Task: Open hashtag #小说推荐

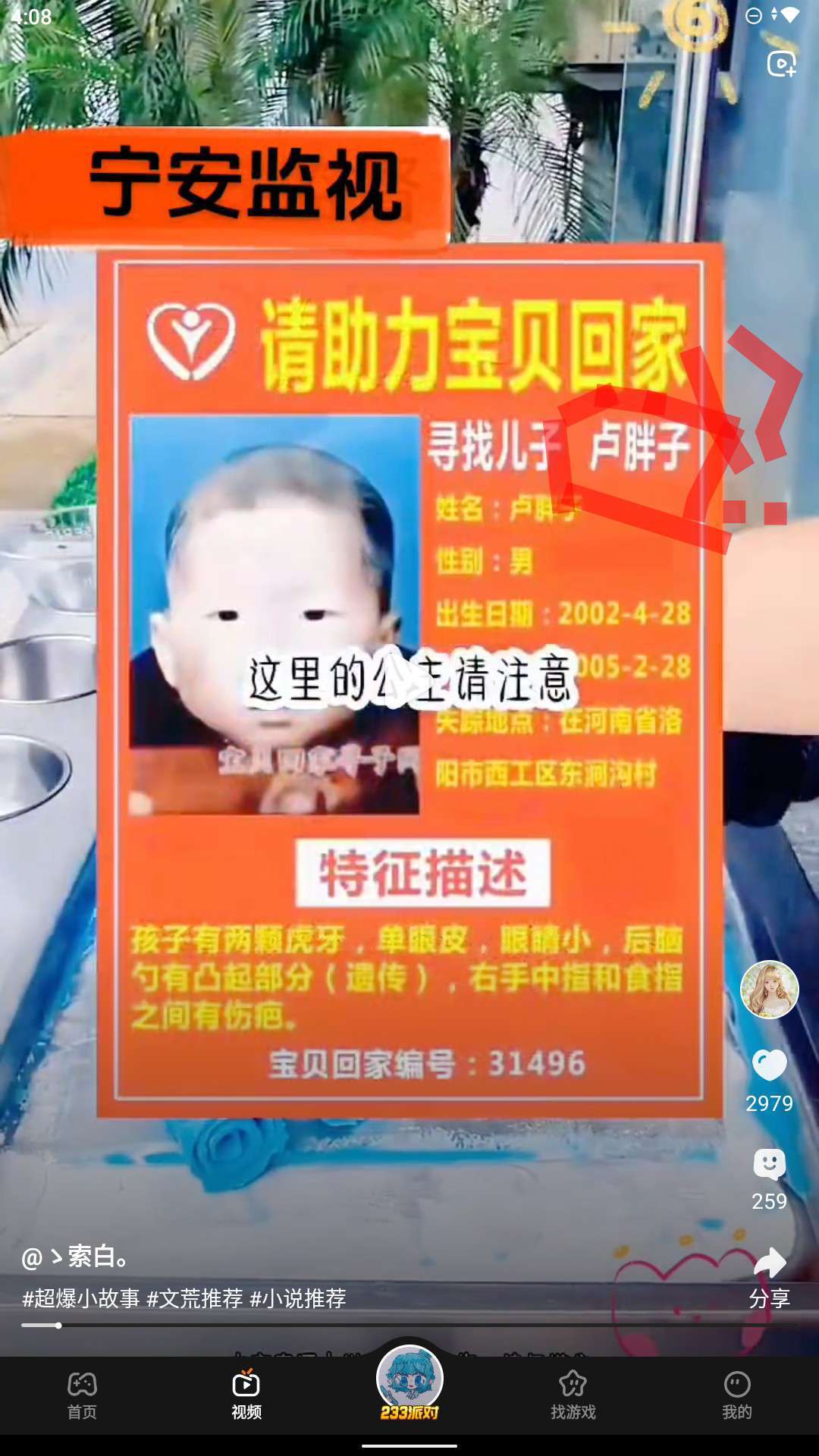Action: click(298, 1298)
